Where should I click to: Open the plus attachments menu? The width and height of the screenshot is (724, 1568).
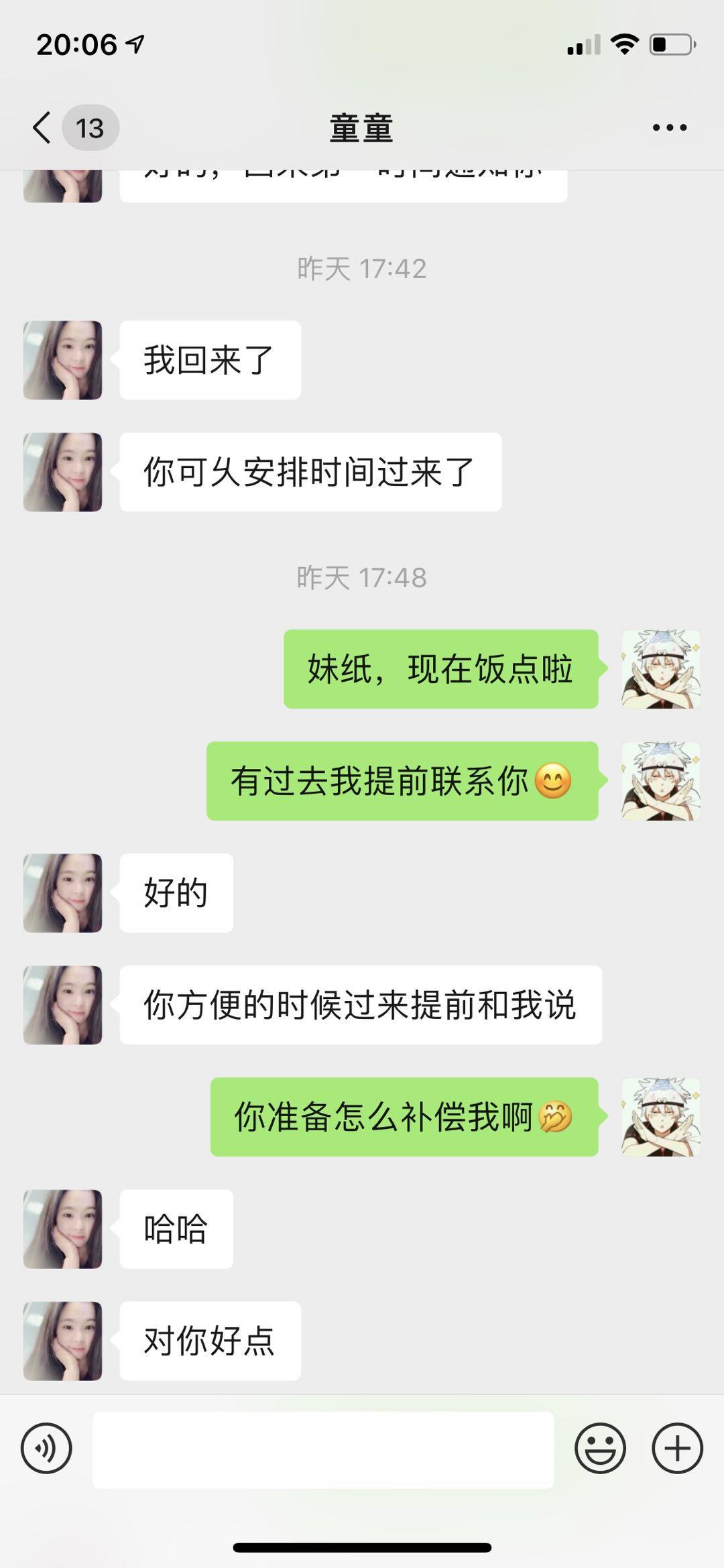[677, 1448]
